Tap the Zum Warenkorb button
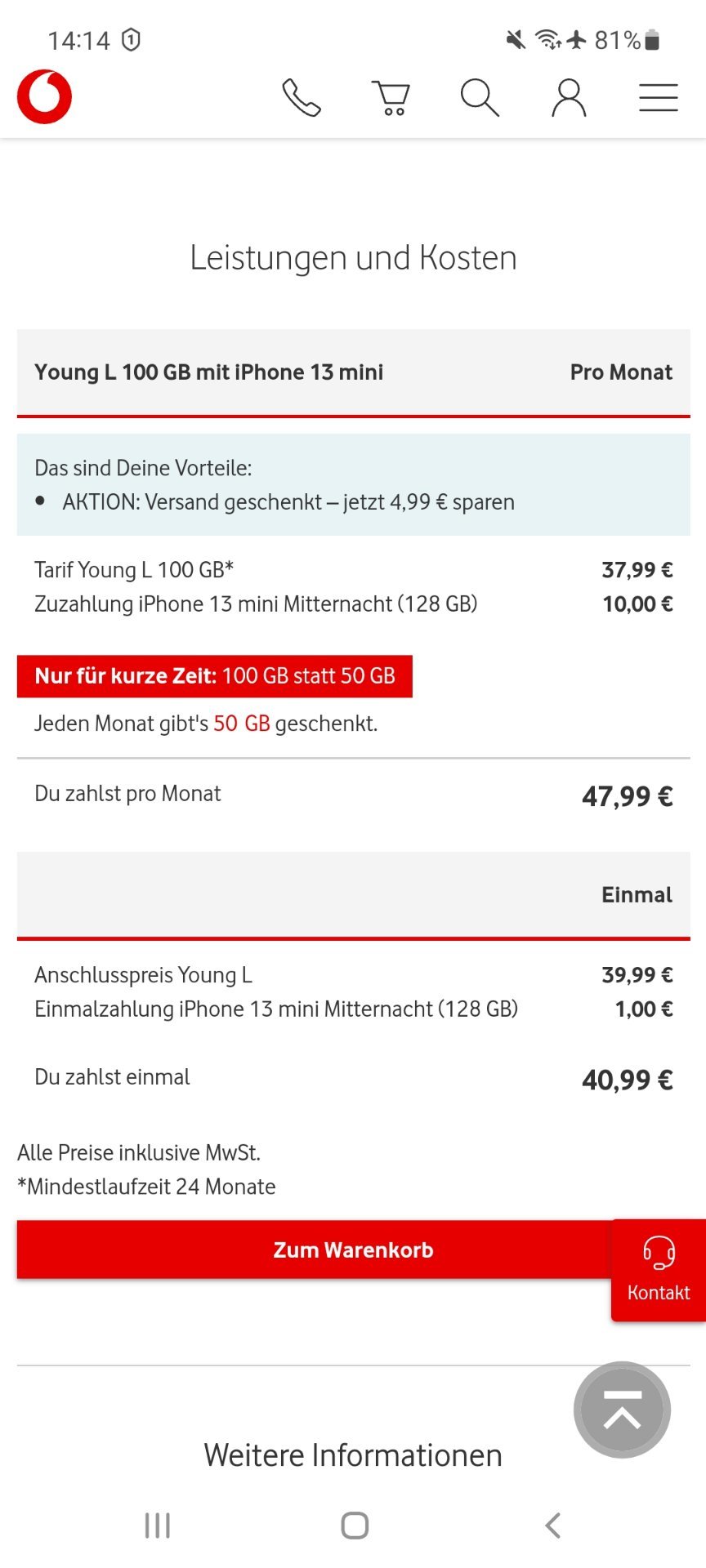Screen dimensions: 706x1568 point(353,1249)
